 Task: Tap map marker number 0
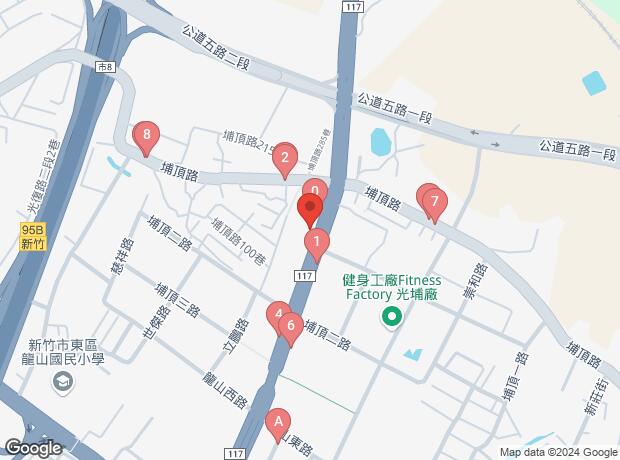(x=316, y=191)
